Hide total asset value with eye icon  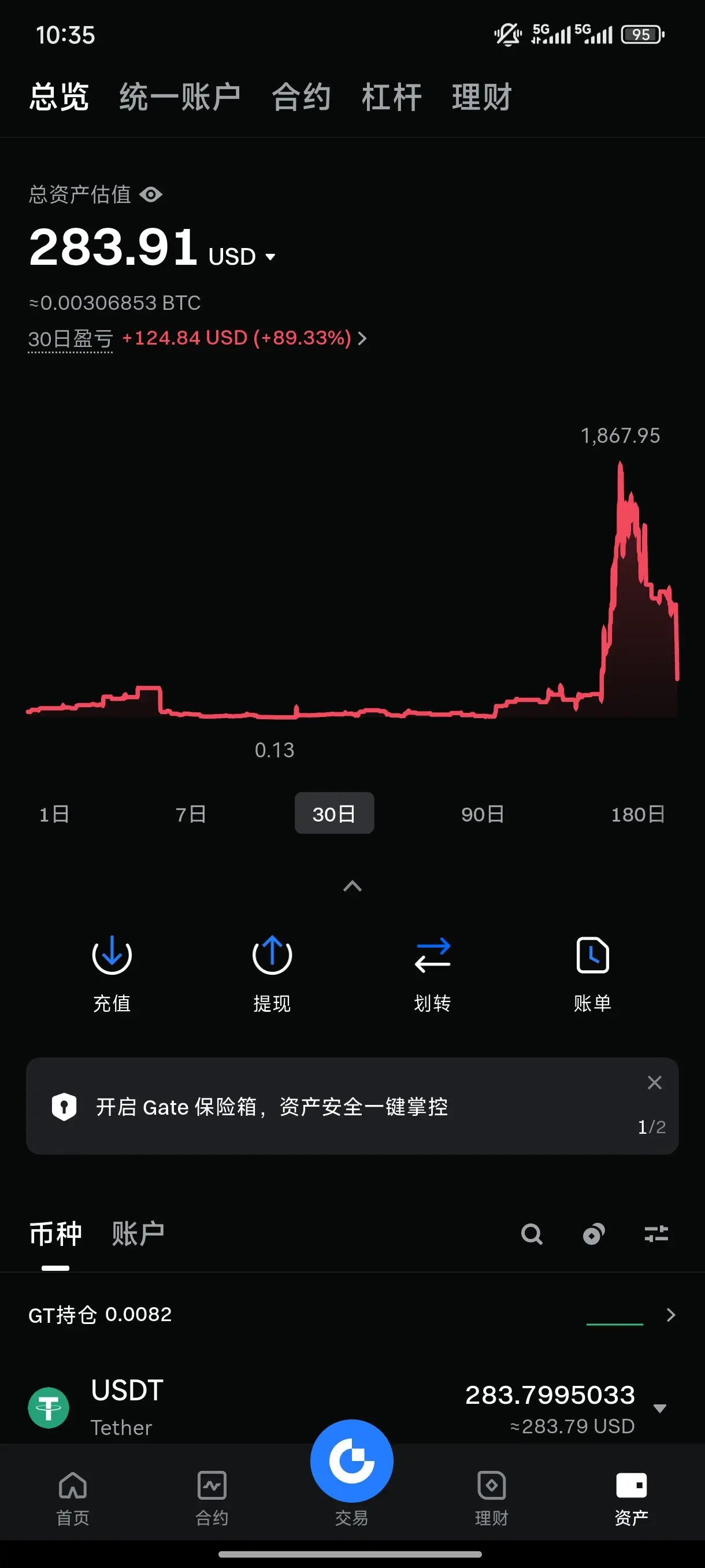click(151, 194)
